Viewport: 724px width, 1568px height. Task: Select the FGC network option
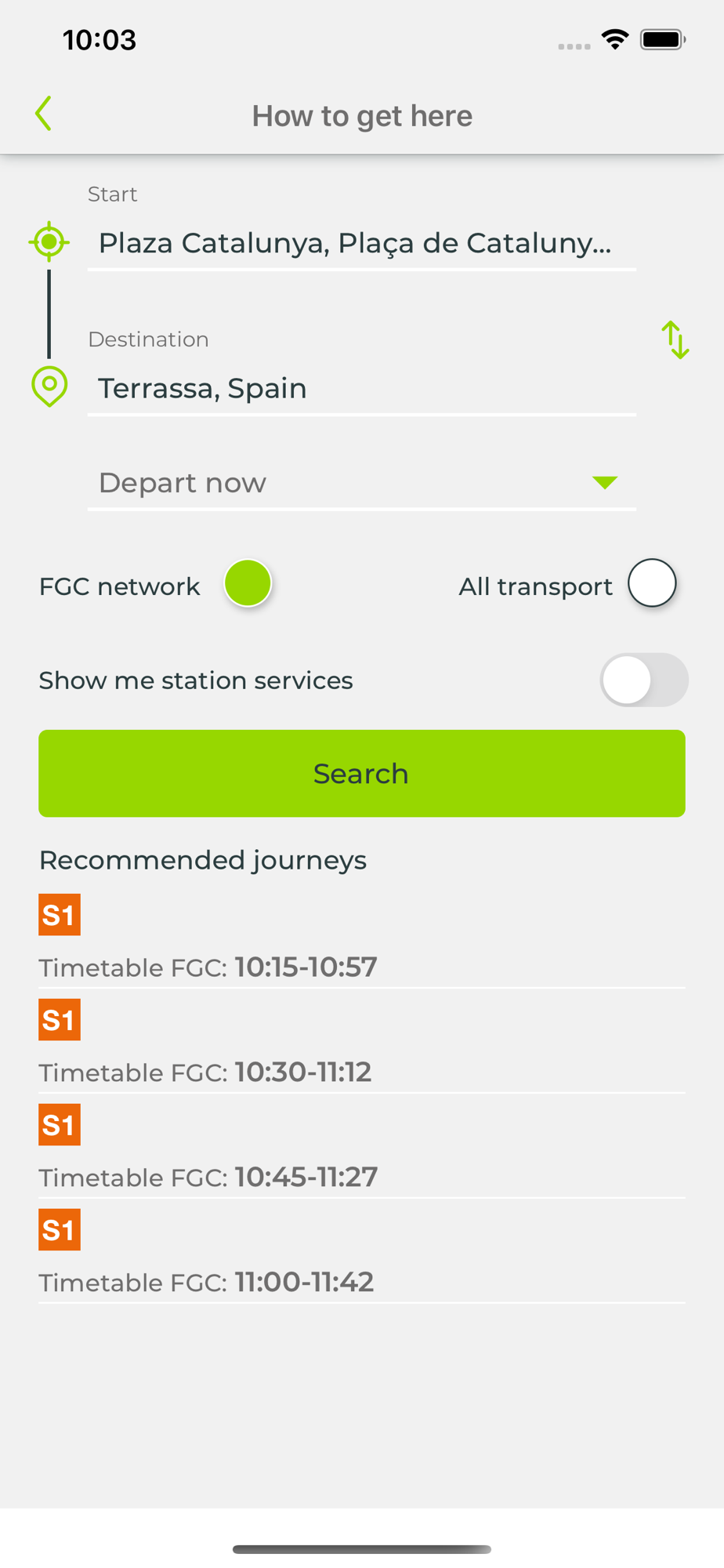[x=248, y=583]
